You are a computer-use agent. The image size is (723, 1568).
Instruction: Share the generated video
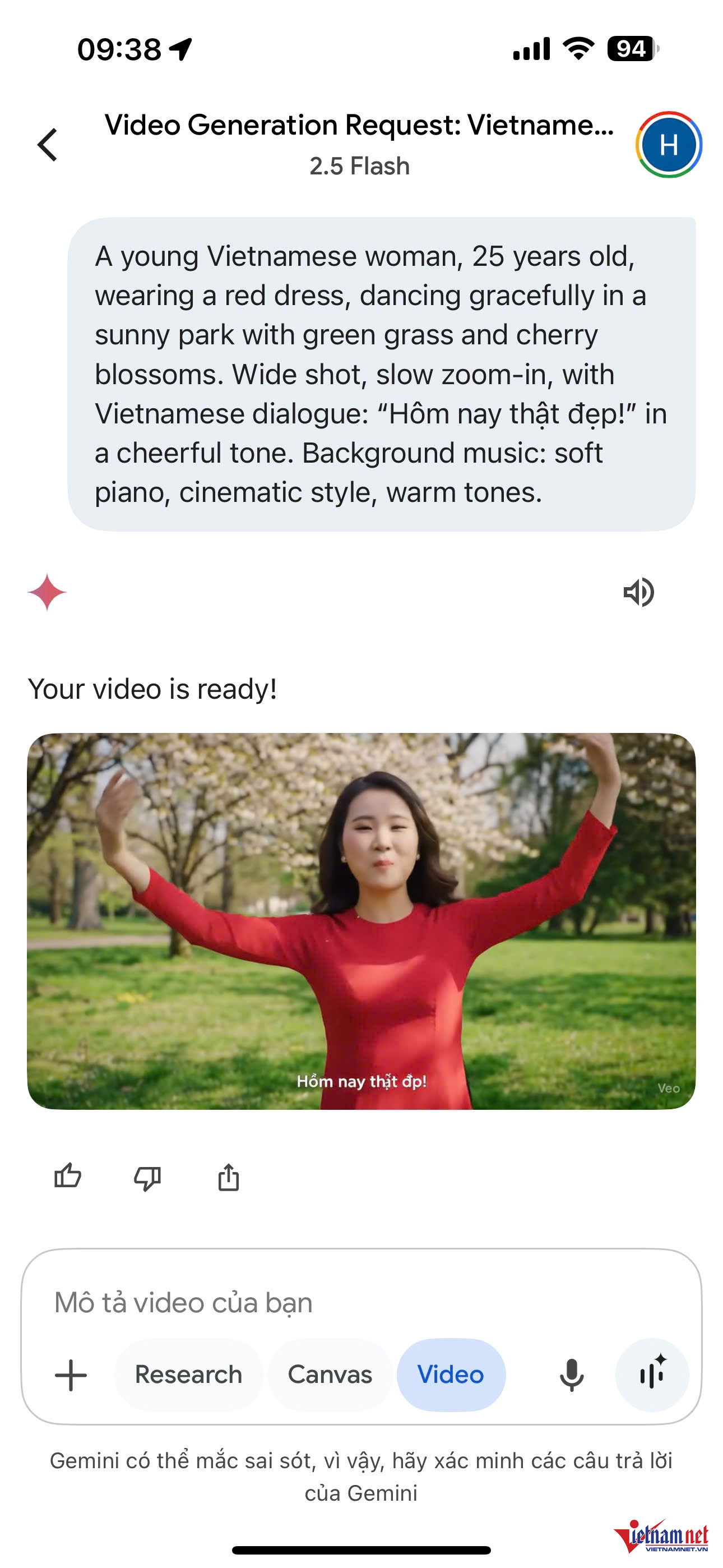(x=228, y=1177)
